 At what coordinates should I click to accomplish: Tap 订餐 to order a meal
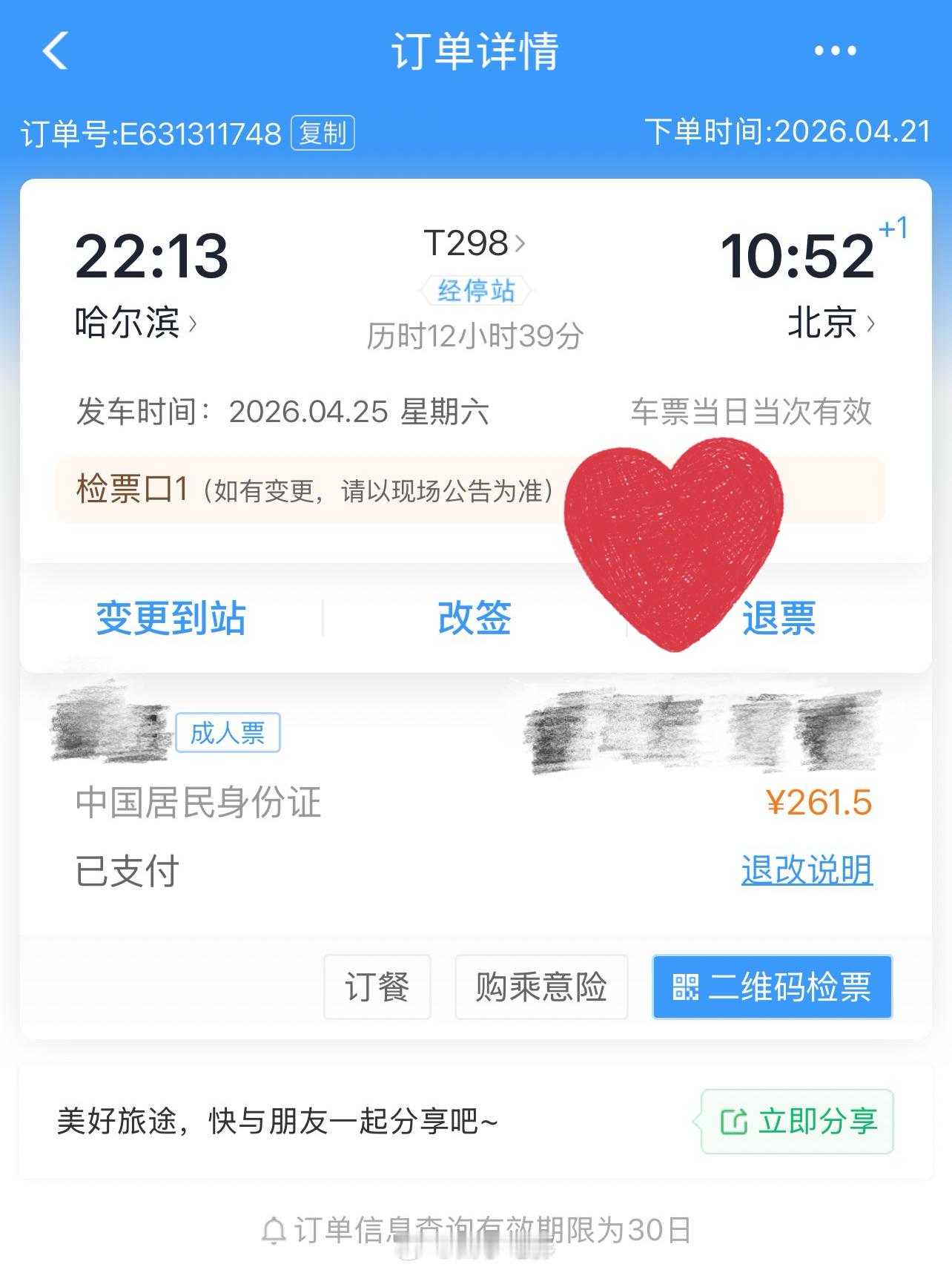pos(377,987)
